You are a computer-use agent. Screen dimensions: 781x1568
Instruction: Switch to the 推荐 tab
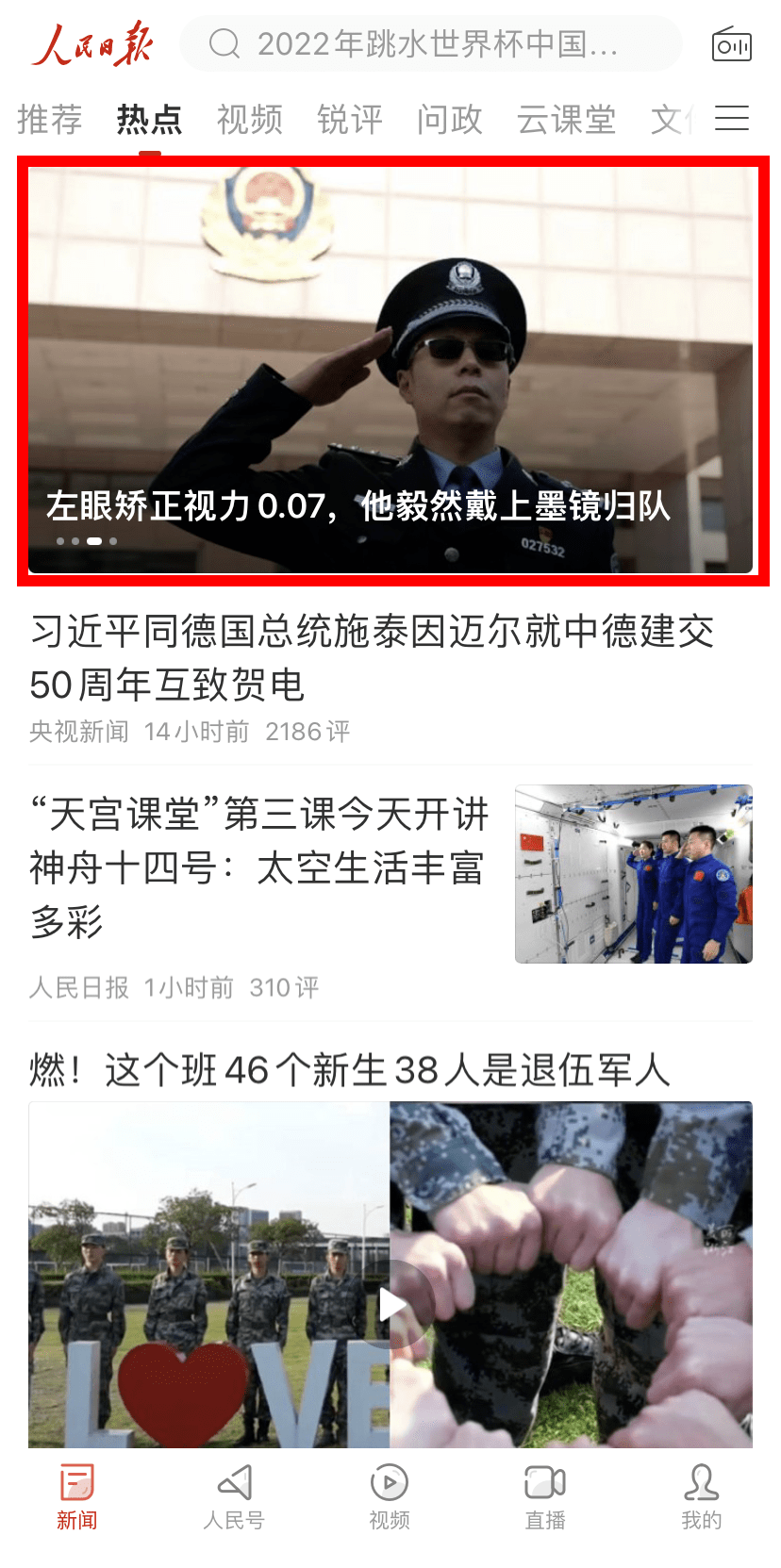coord(50,120)
